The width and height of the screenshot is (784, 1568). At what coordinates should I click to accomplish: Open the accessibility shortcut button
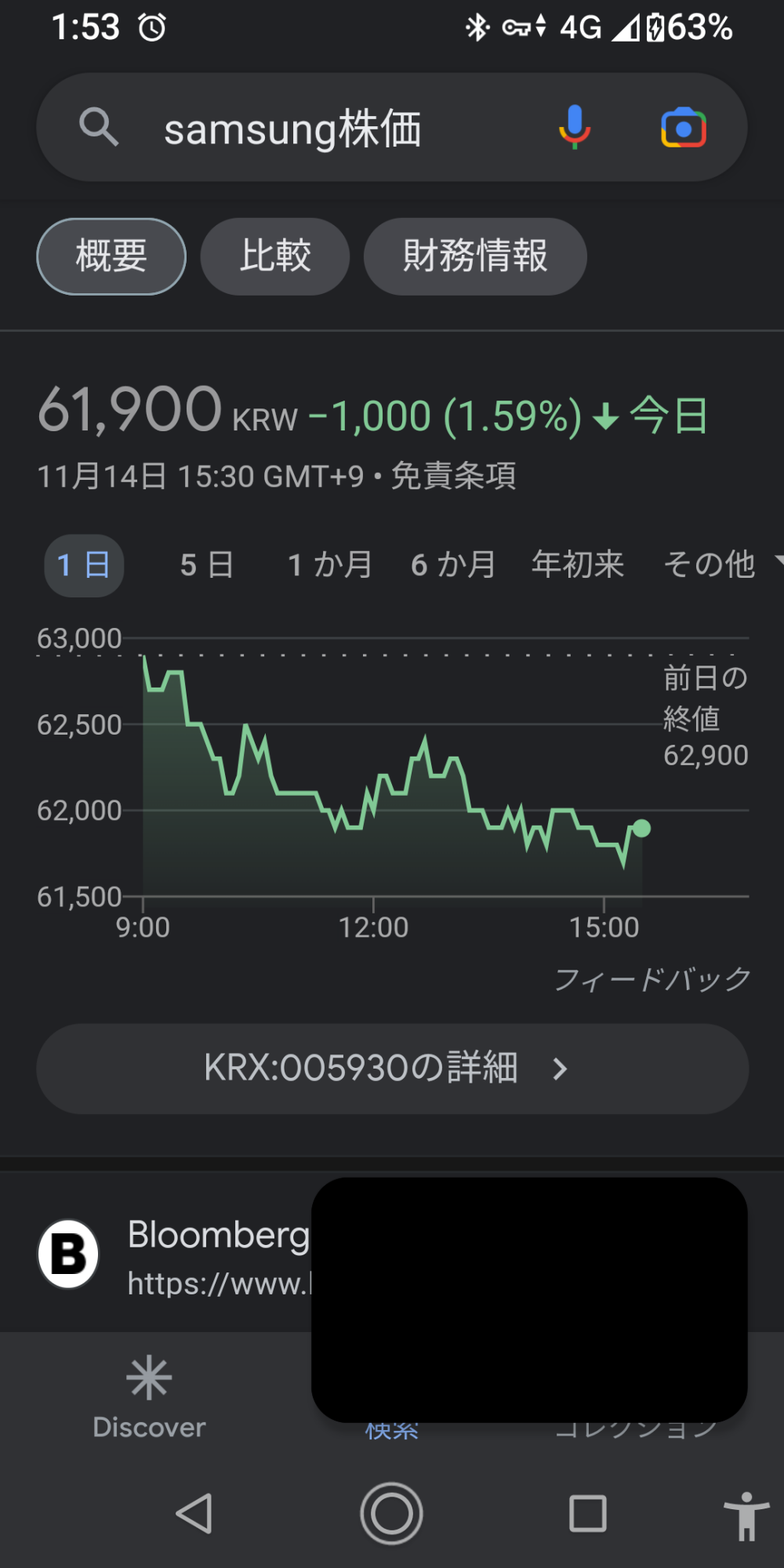tap(746, 1515)
